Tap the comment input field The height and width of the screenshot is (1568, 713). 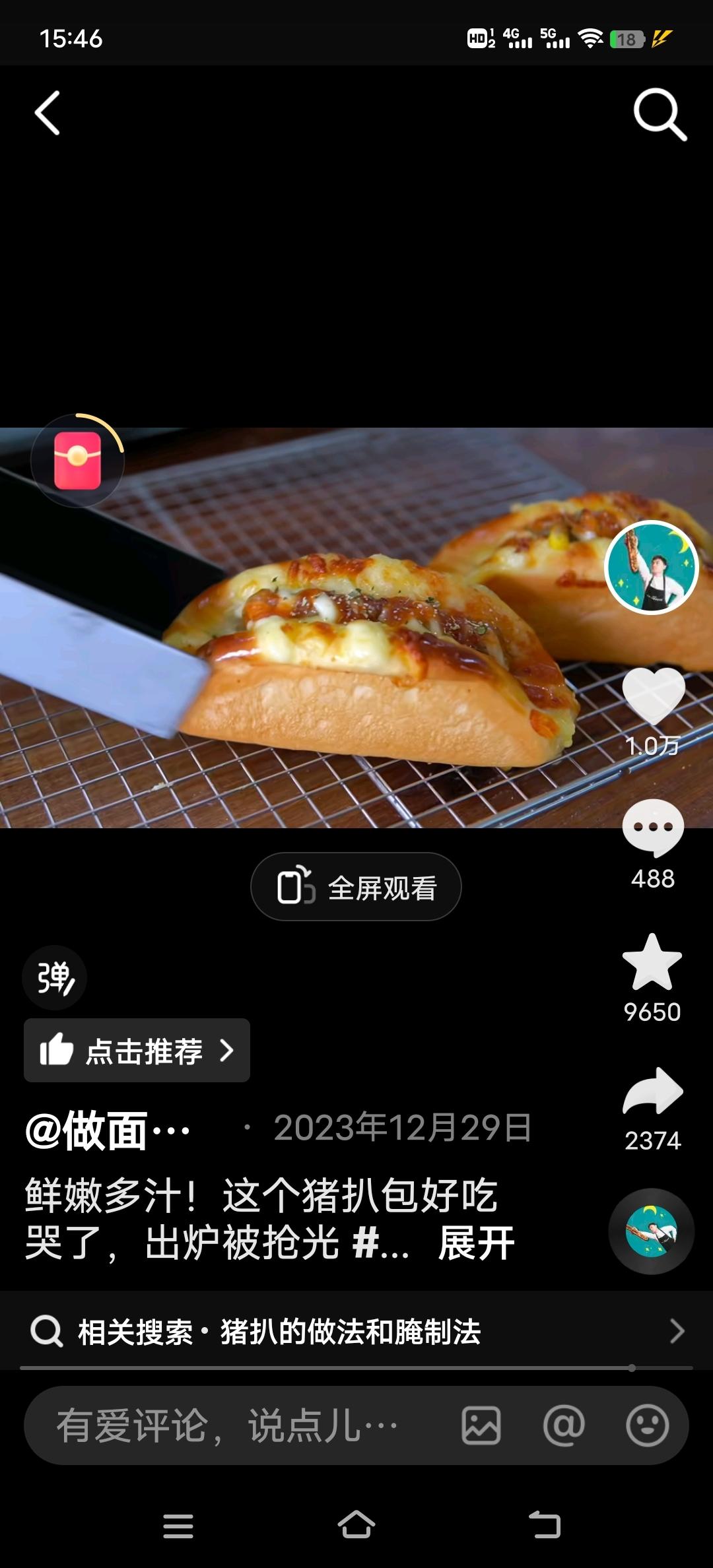pos(224,1426)
